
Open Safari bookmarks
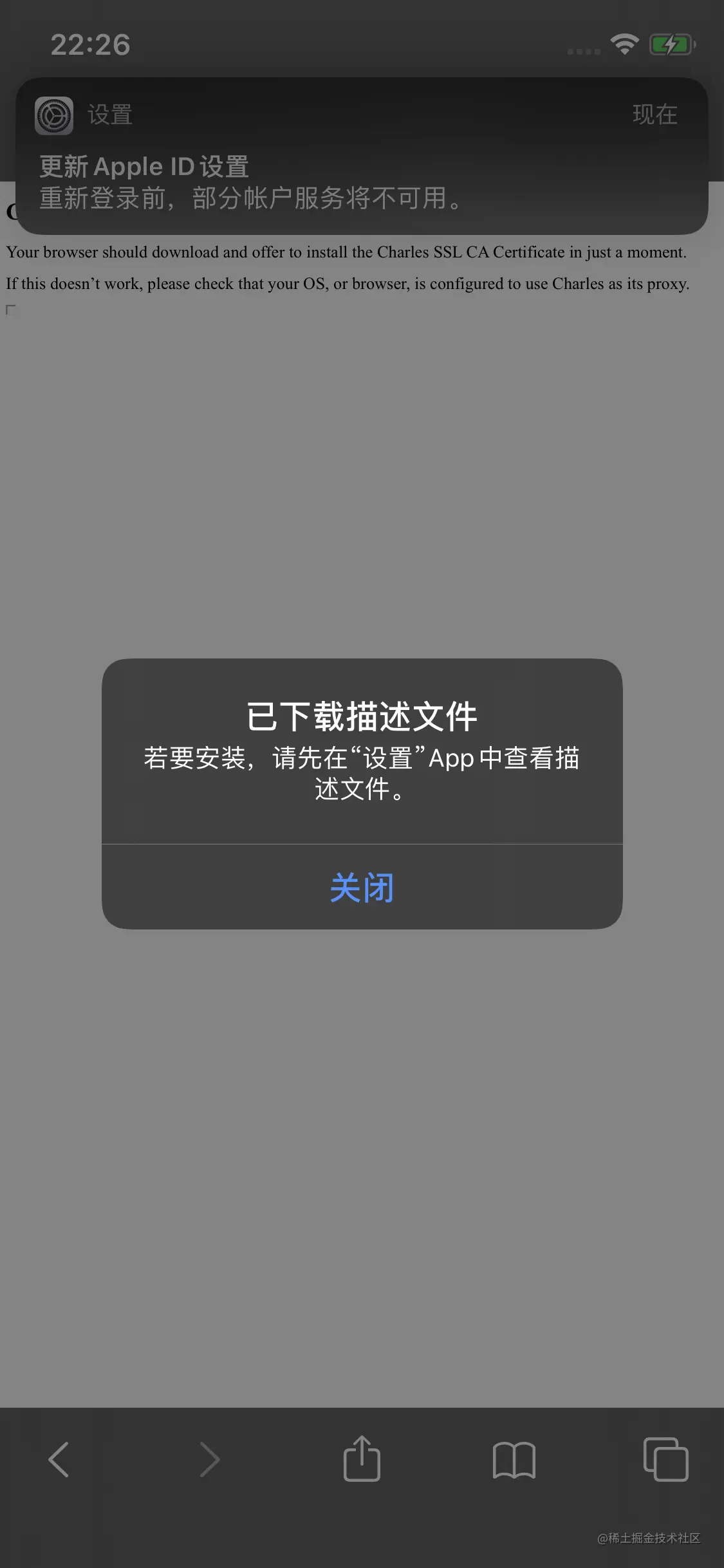[x=514, y=1459]
